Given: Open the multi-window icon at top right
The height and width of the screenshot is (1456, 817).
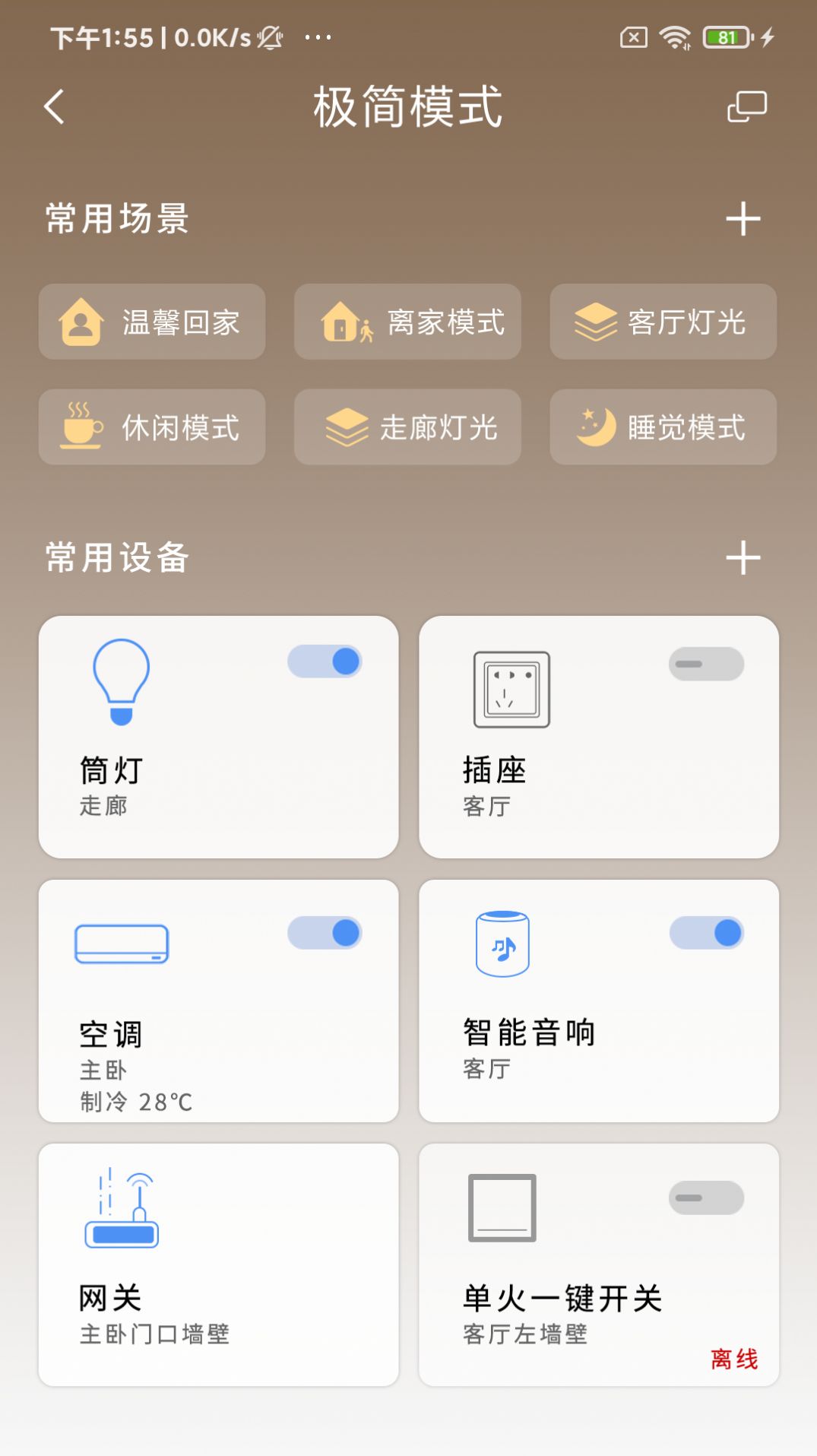Looking at the screenshot, I should point(746,106).
